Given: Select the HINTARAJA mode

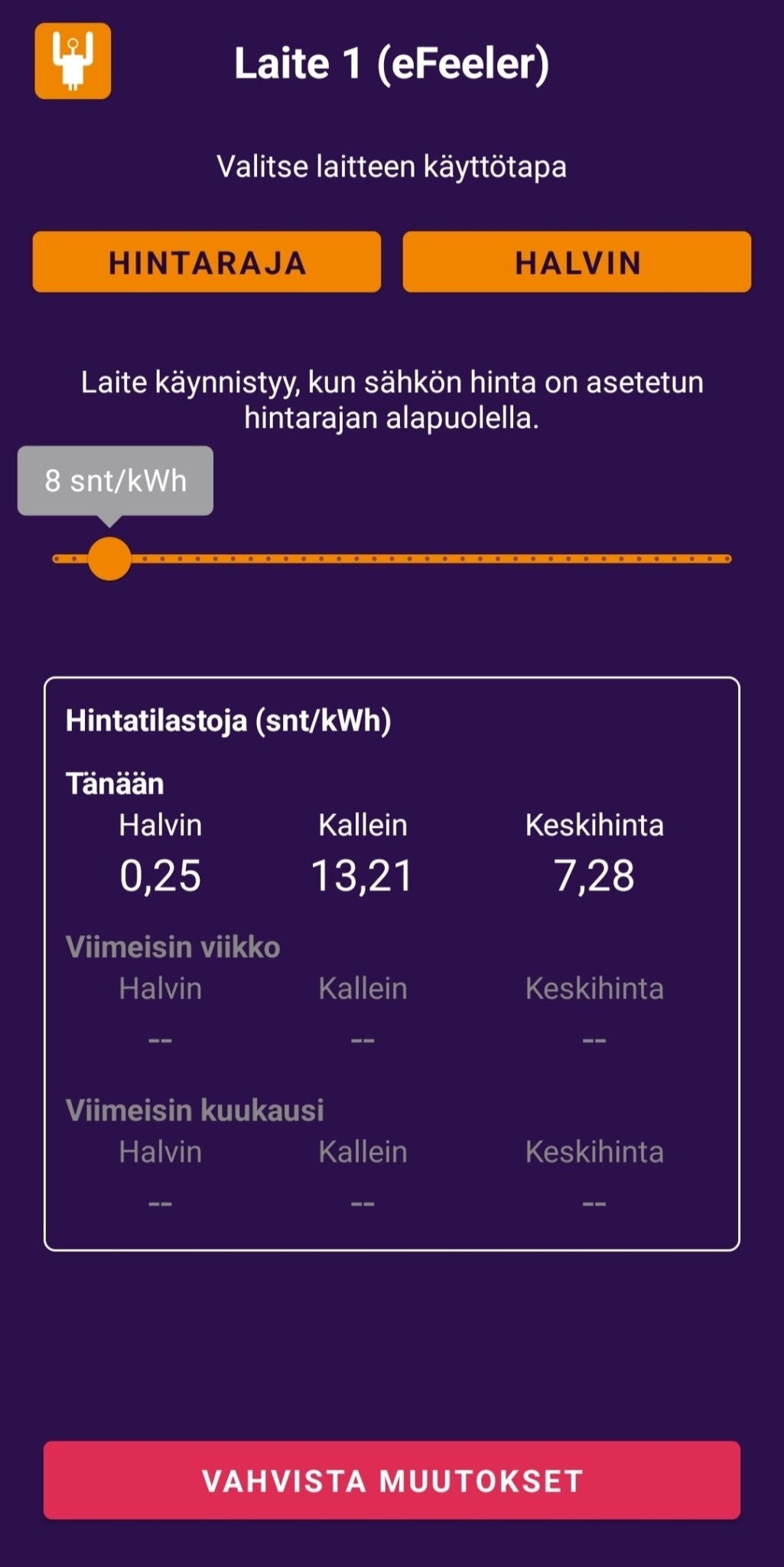Looking at the screenshot, I should click(207, 262).
